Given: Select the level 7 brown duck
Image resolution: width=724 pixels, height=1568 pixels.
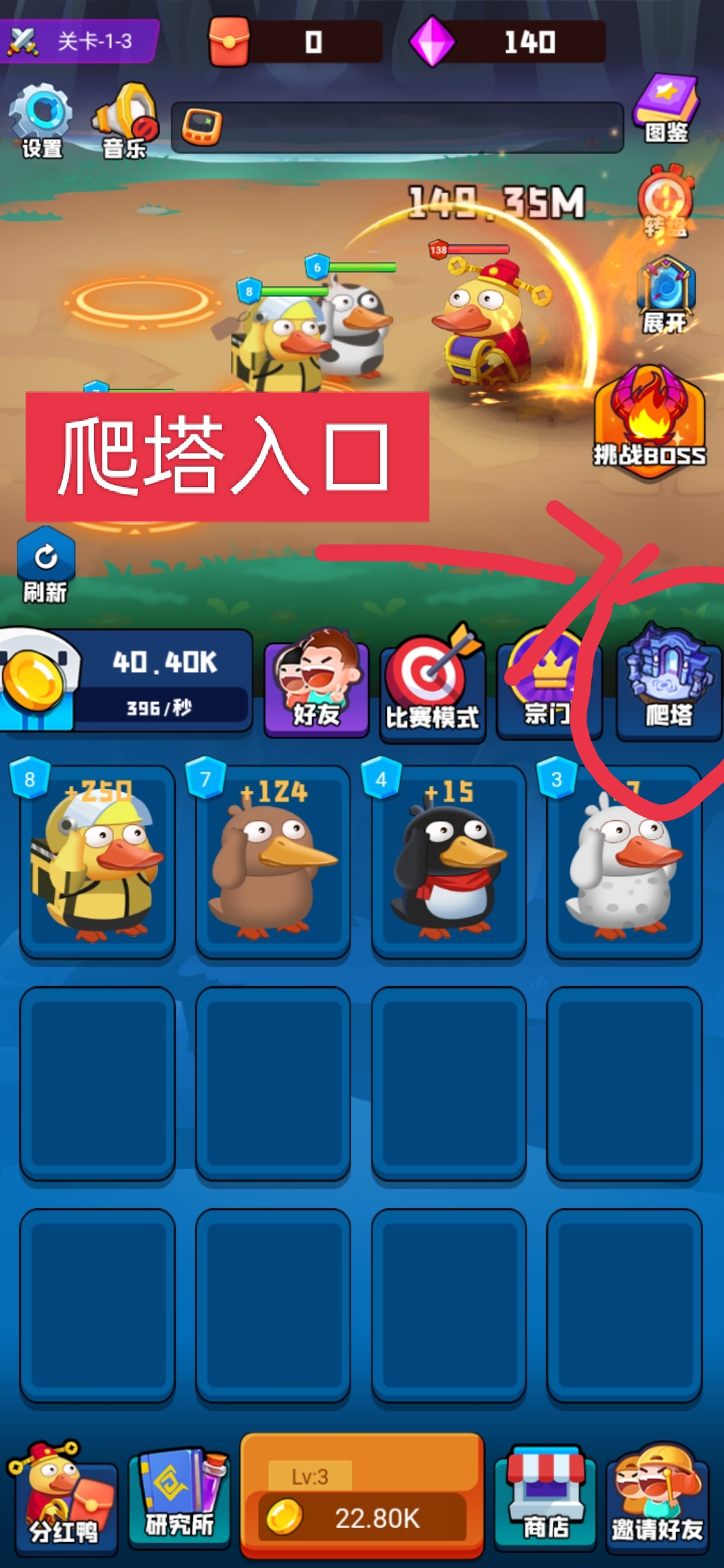Looking at the screenshot, I should 273,861.
